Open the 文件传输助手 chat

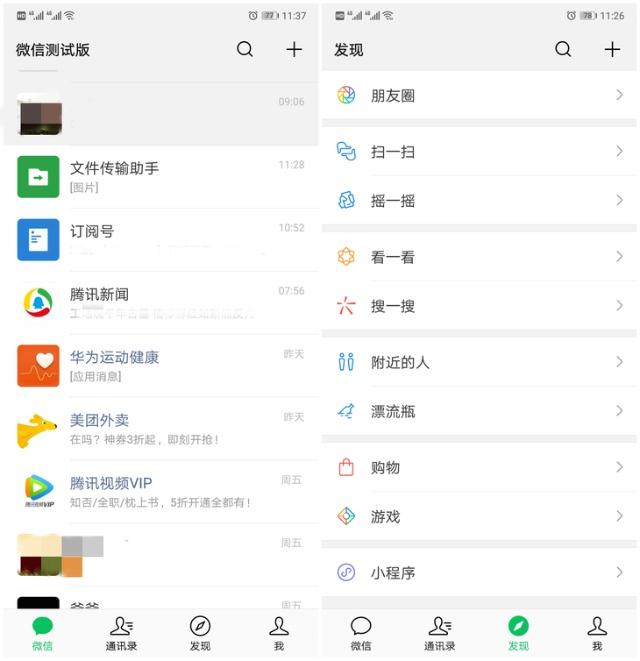160,177
